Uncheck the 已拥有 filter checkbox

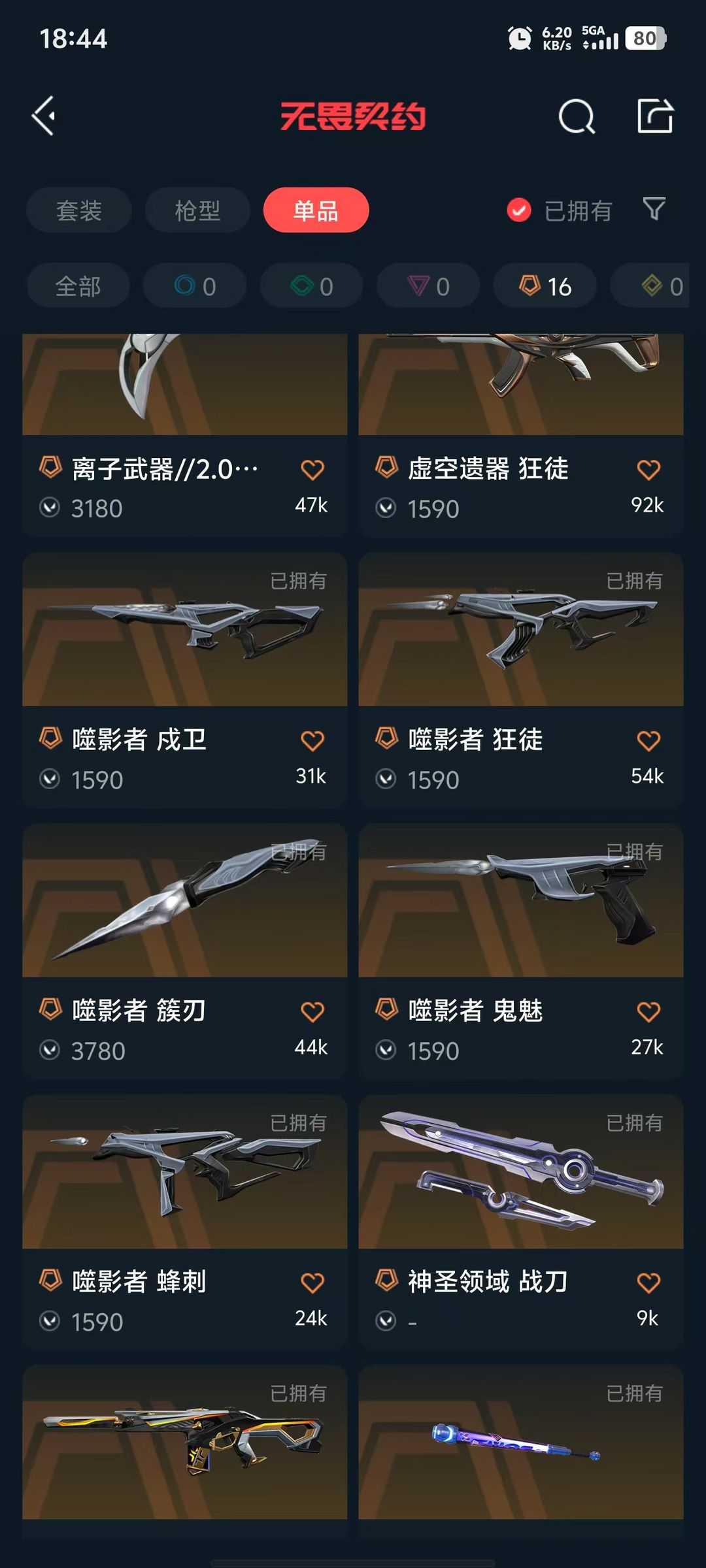tap(519, 210)
